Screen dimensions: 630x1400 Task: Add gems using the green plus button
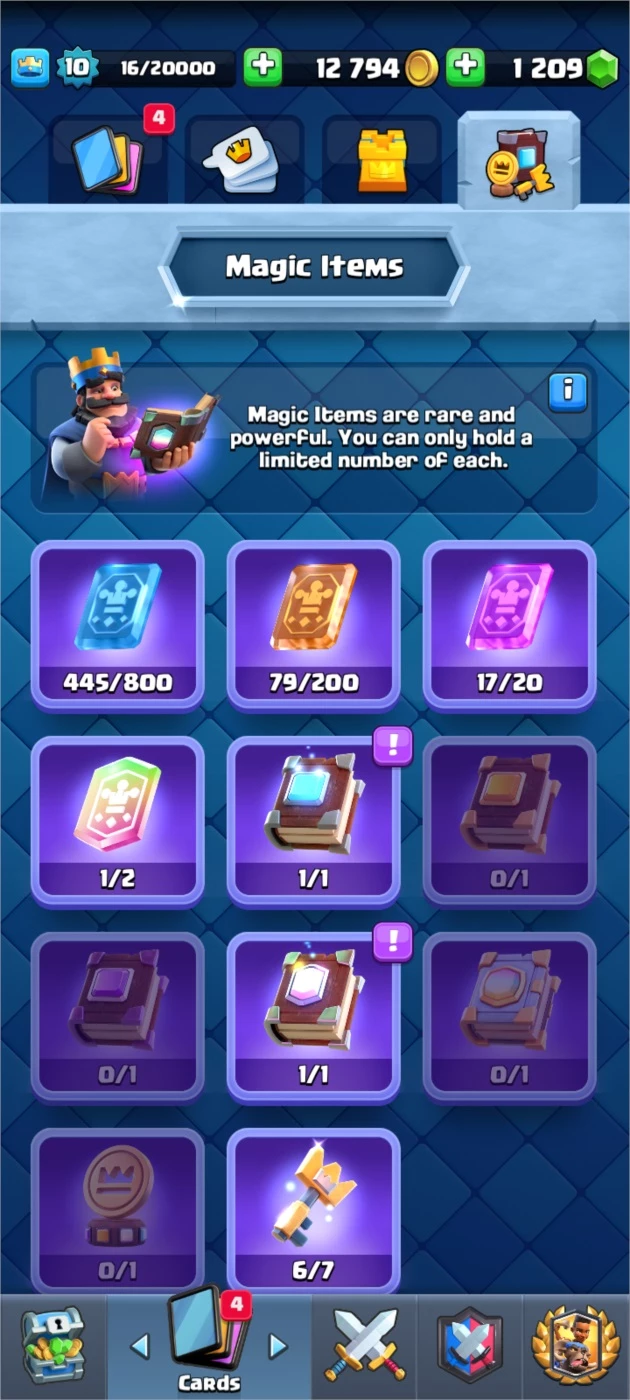(x=465, y=68)
